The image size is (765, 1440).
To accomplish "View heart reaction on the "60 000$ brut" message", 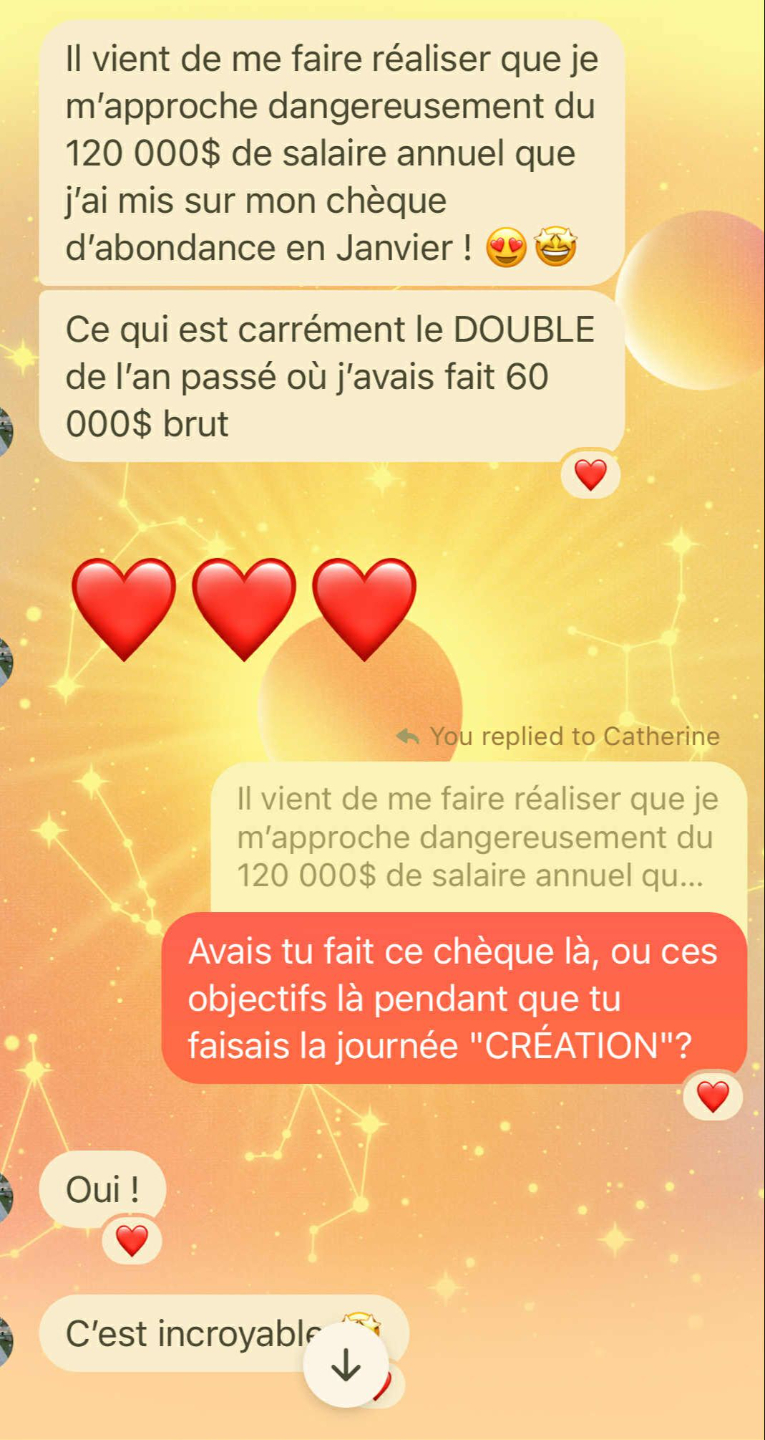I will [591, 475].
